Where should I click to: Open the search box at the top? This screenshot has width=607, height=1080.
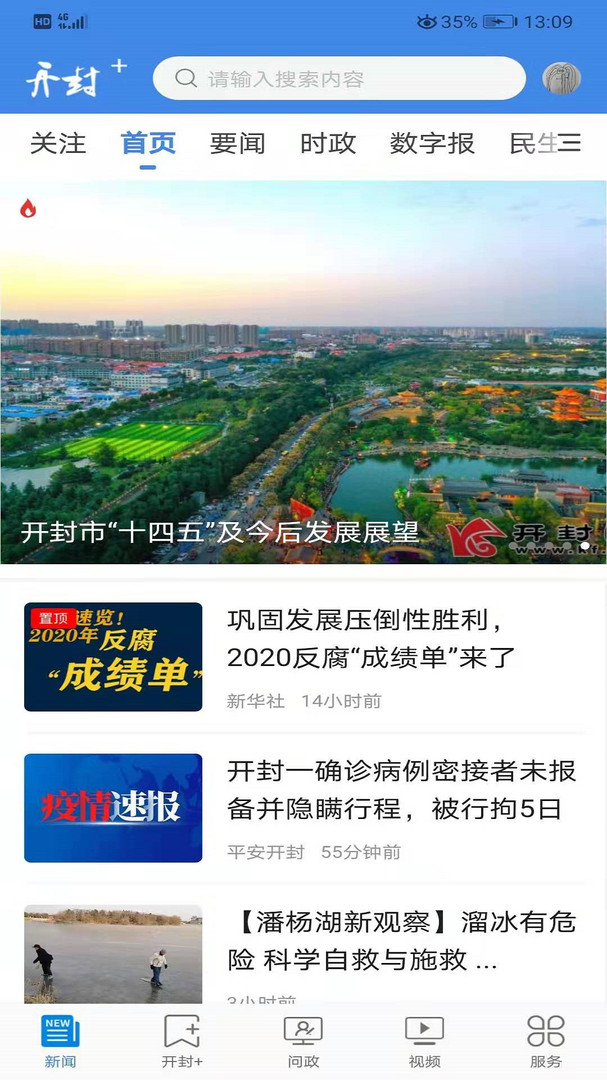tap(338, 79)
